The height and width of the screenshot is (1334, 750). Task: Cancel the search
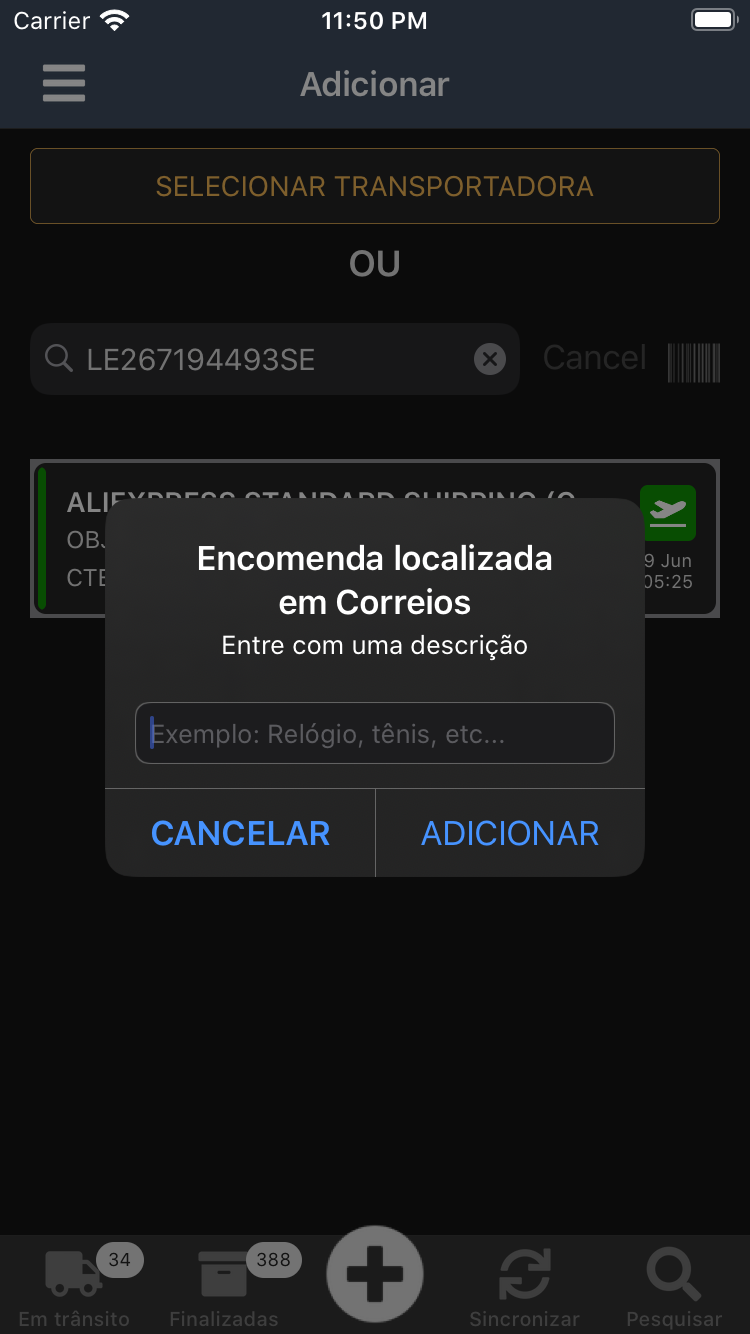coord(594,358)
